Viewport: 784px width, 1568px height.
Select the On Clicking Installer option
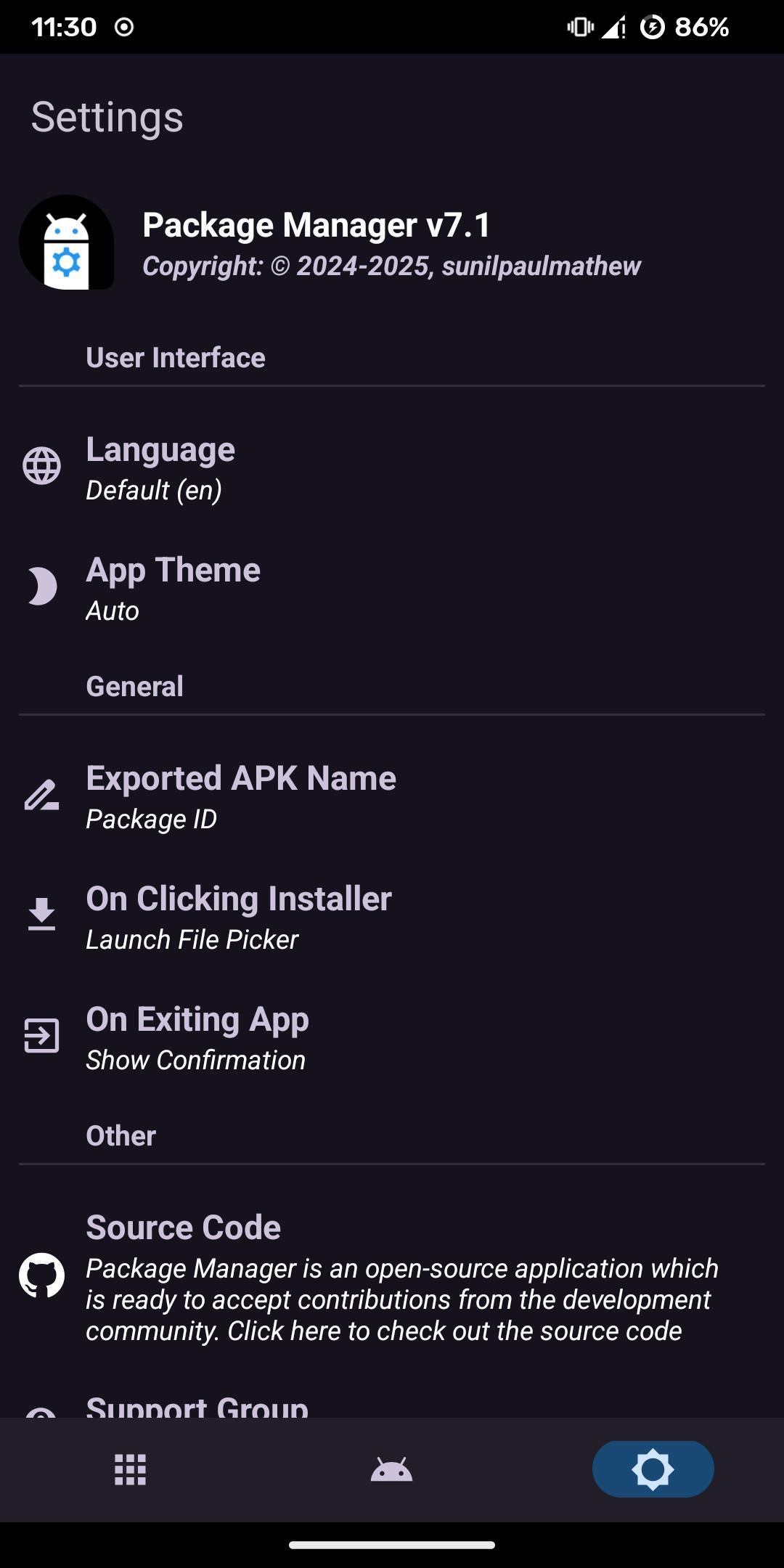(392, 918)
